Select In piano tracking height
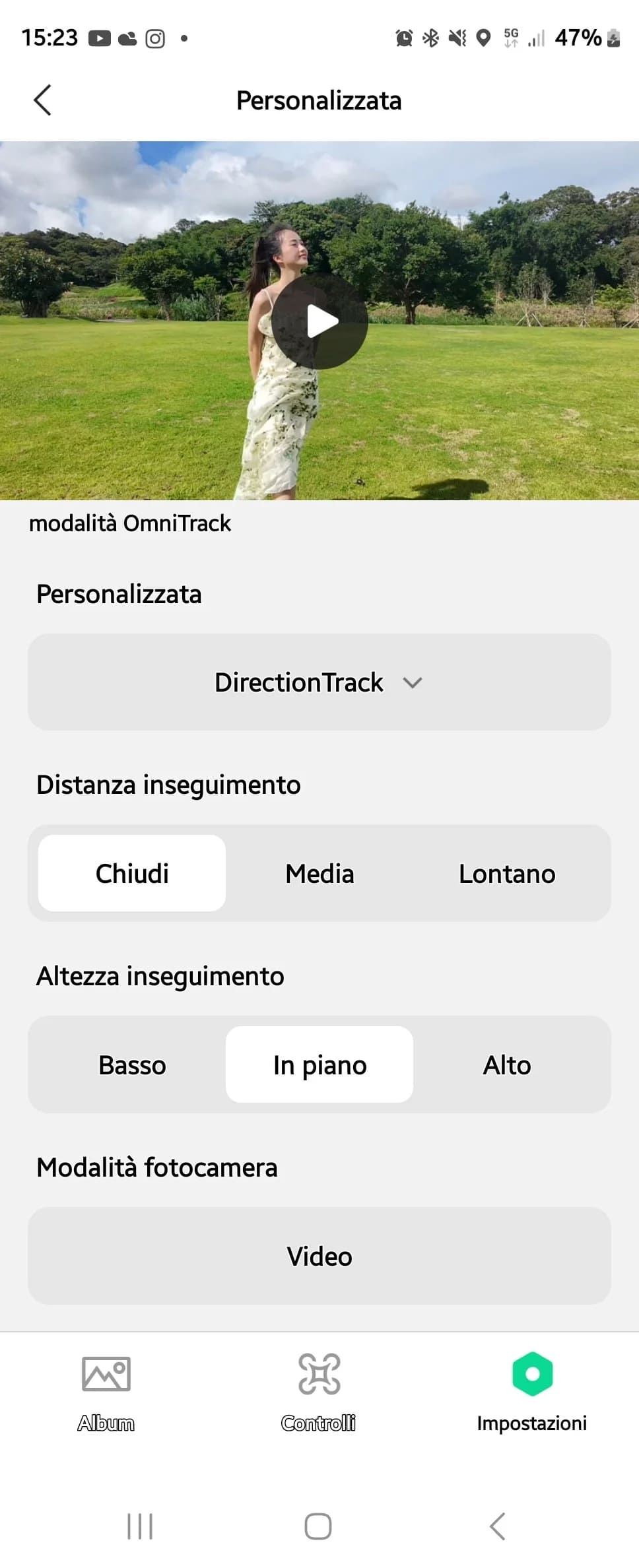639x1568 pixels. tap(319, 1064)
